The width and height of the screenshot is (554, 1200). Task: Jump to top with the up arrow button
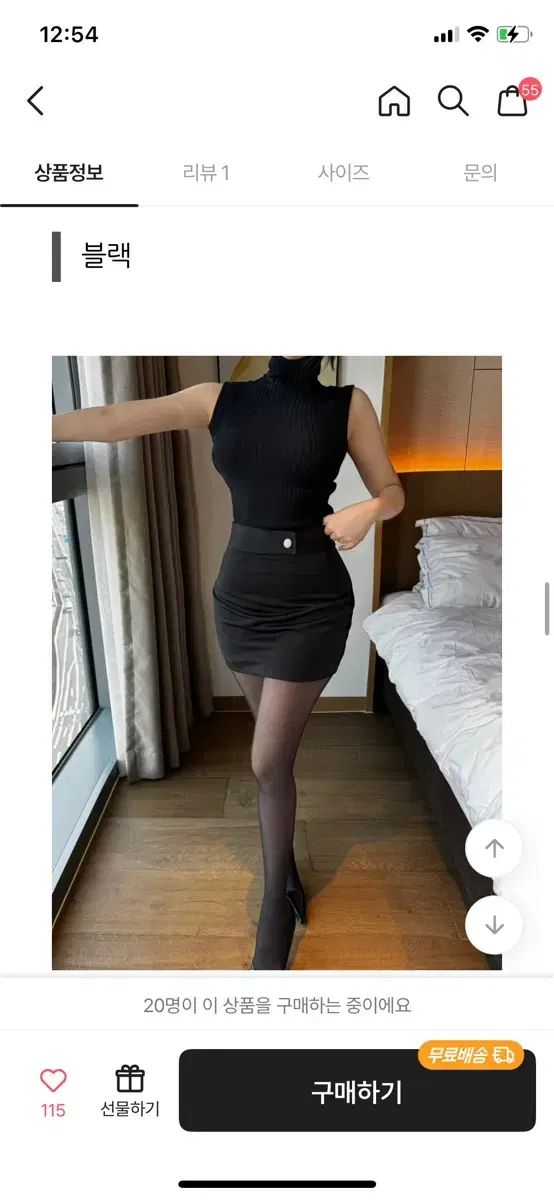494,849
